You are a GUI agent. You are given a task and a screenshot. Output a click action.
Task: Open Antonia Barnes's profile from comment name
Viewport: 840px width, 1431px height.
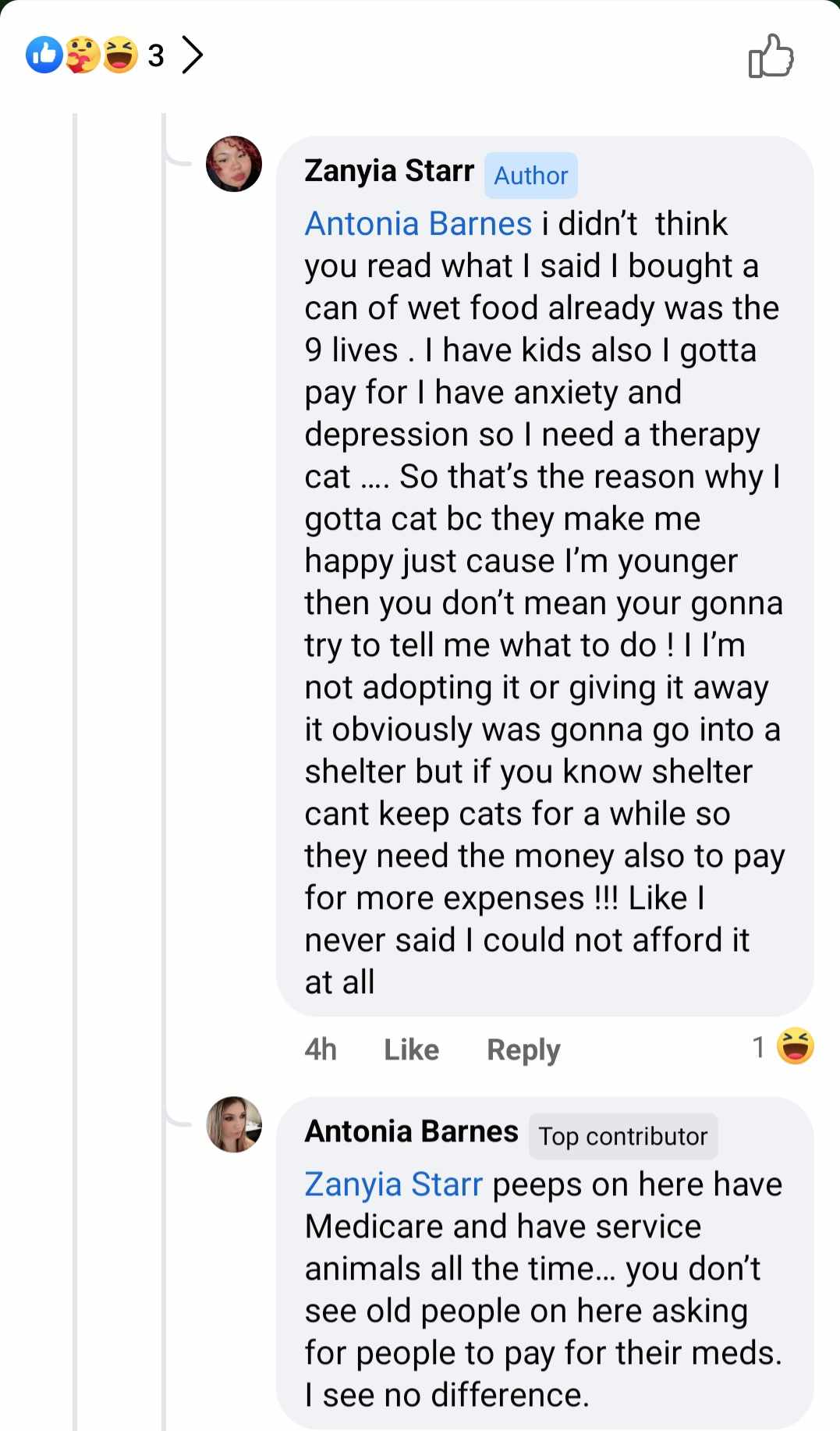[x=411, y=1131]
